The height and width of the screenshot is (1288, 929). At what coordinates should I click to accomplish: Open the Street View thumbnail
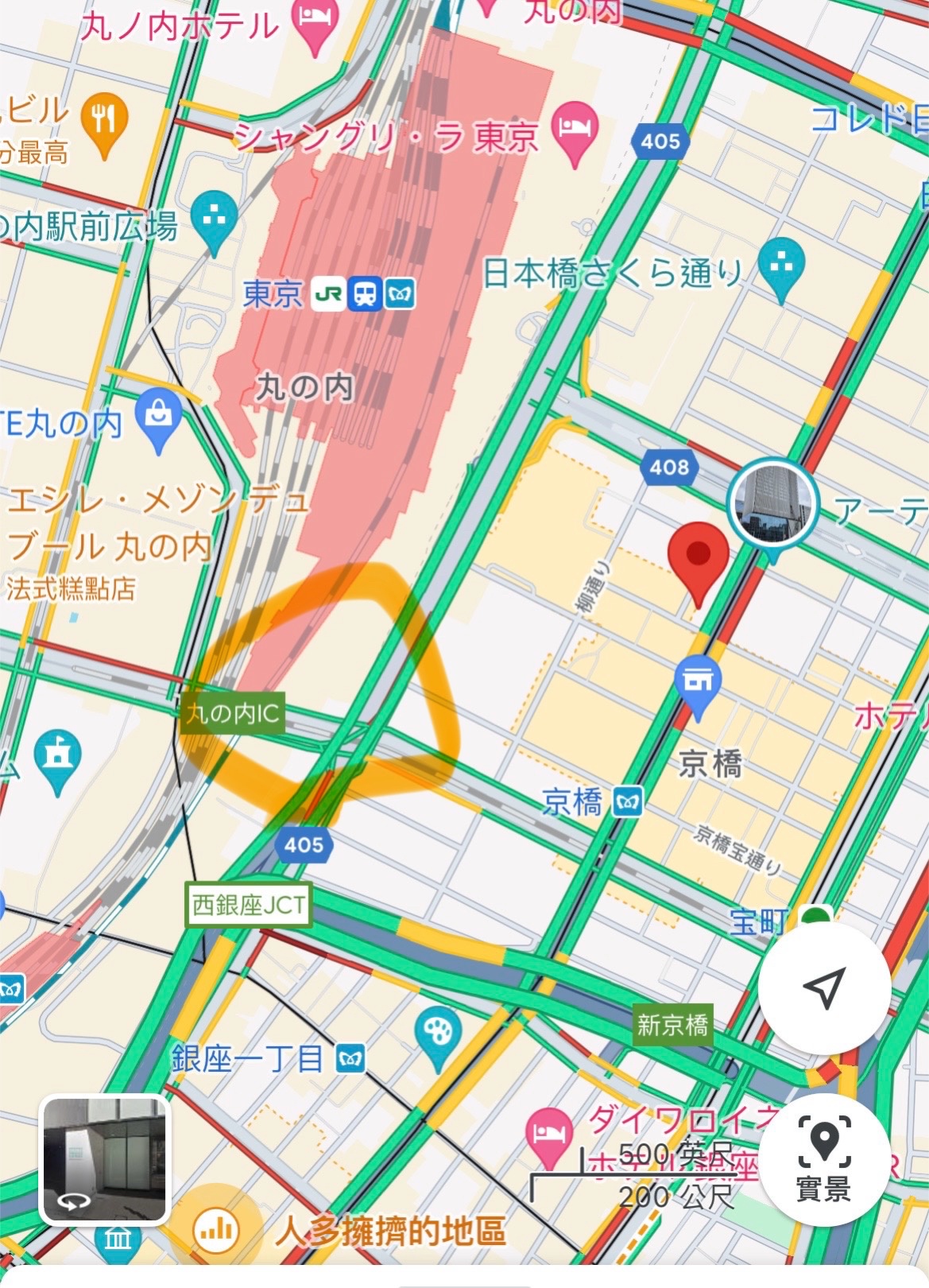coord(105,1158)
